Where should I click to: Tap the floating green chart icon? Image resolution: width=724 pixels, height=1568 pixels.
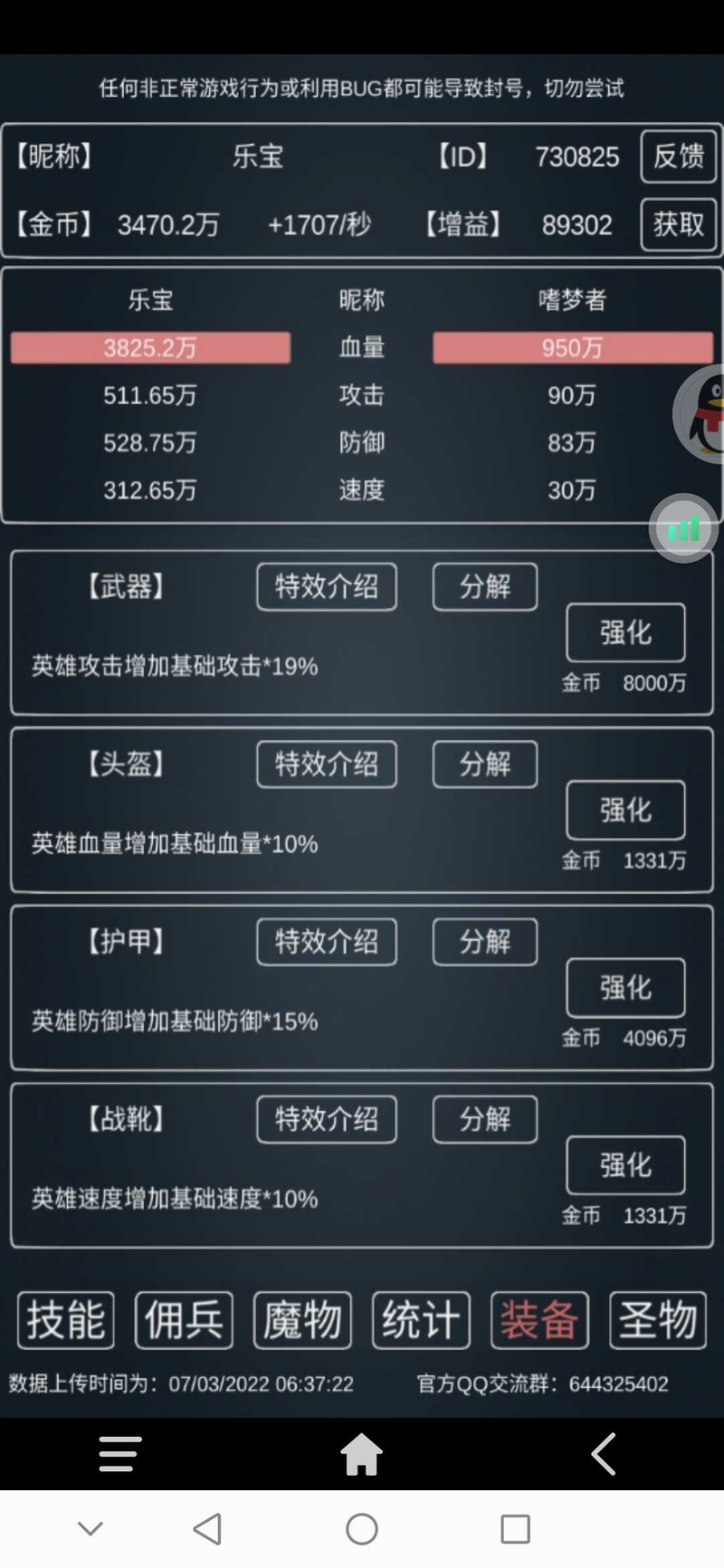coord(683,528)
